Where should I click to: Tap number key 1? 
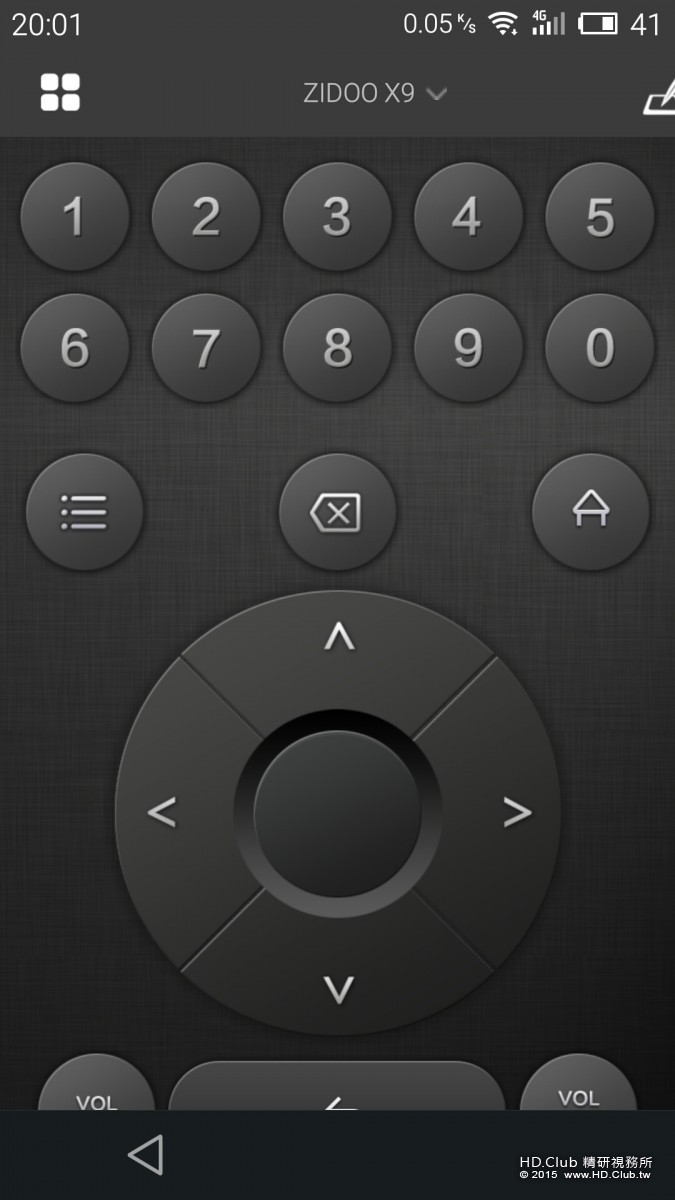[75, 217]
